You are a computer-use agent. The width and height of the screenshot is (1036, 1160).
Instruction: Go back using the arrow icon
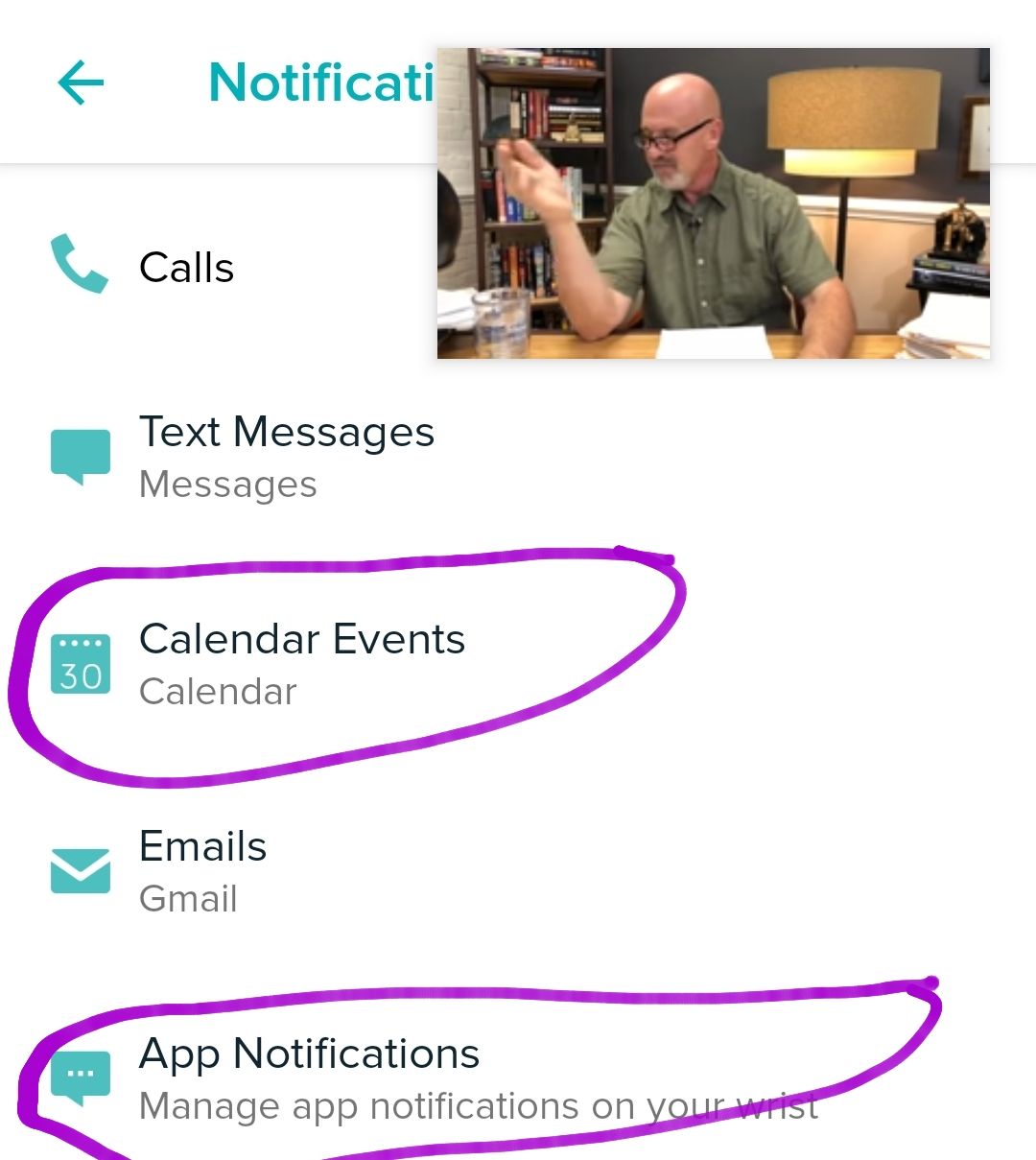tap(81, 83)
